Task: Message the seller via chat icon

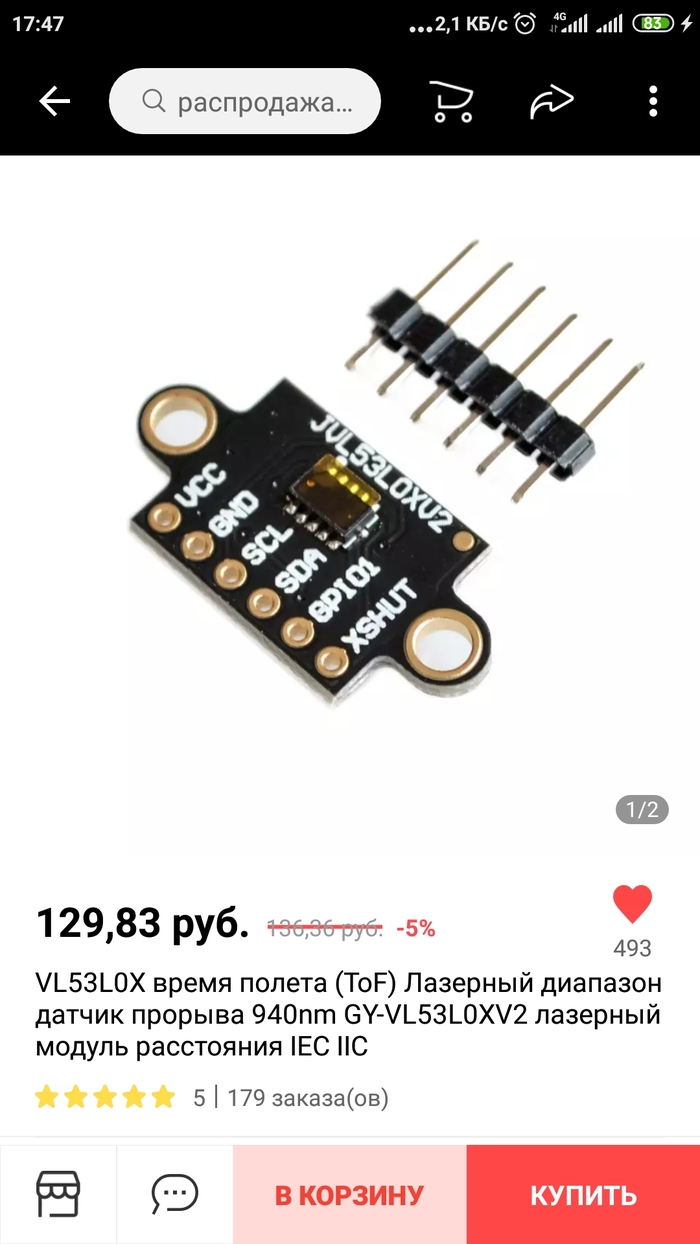Action: (175, 1194)
